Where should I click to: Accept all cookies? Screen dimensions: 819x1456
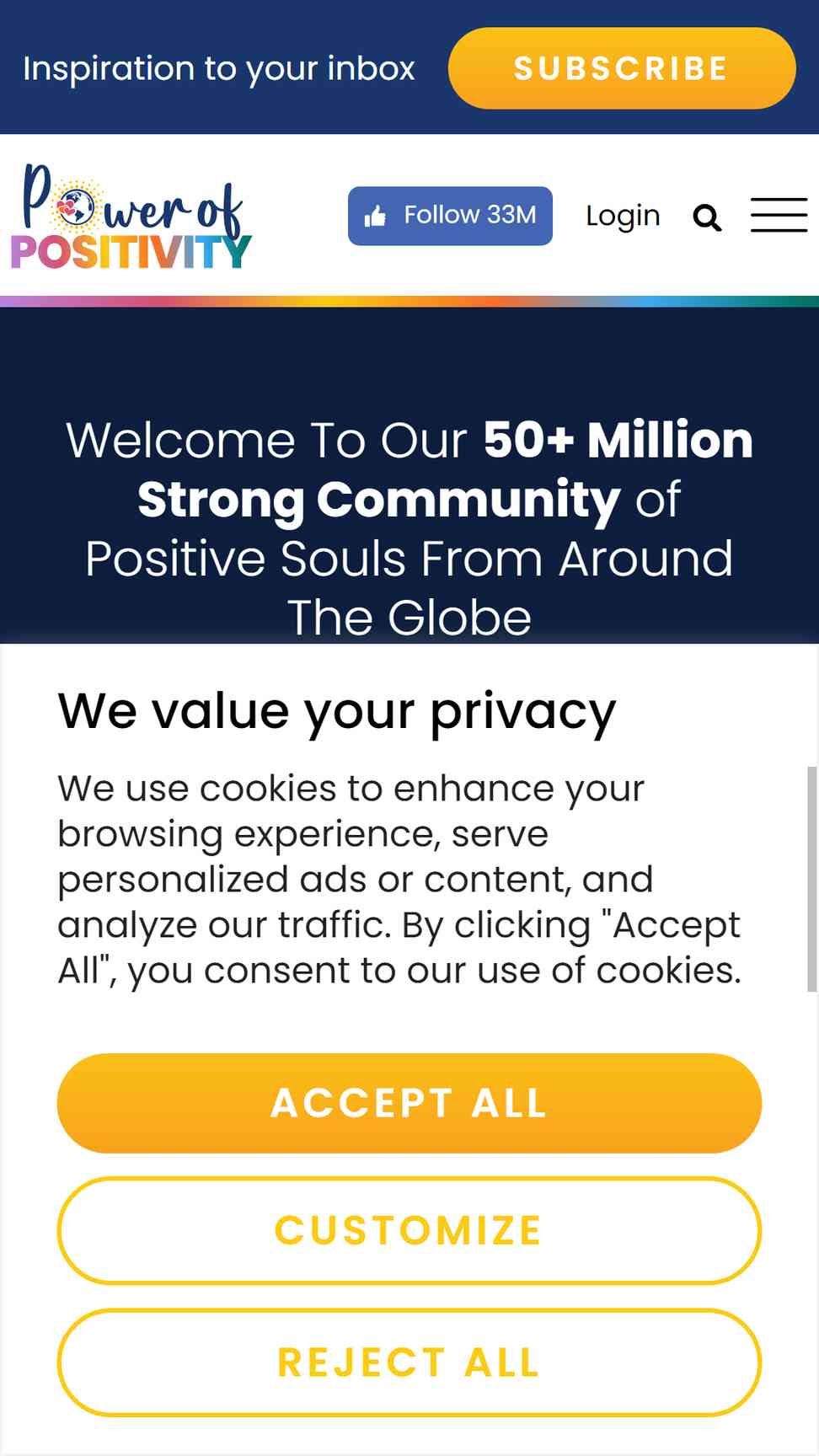point(409,1103)
